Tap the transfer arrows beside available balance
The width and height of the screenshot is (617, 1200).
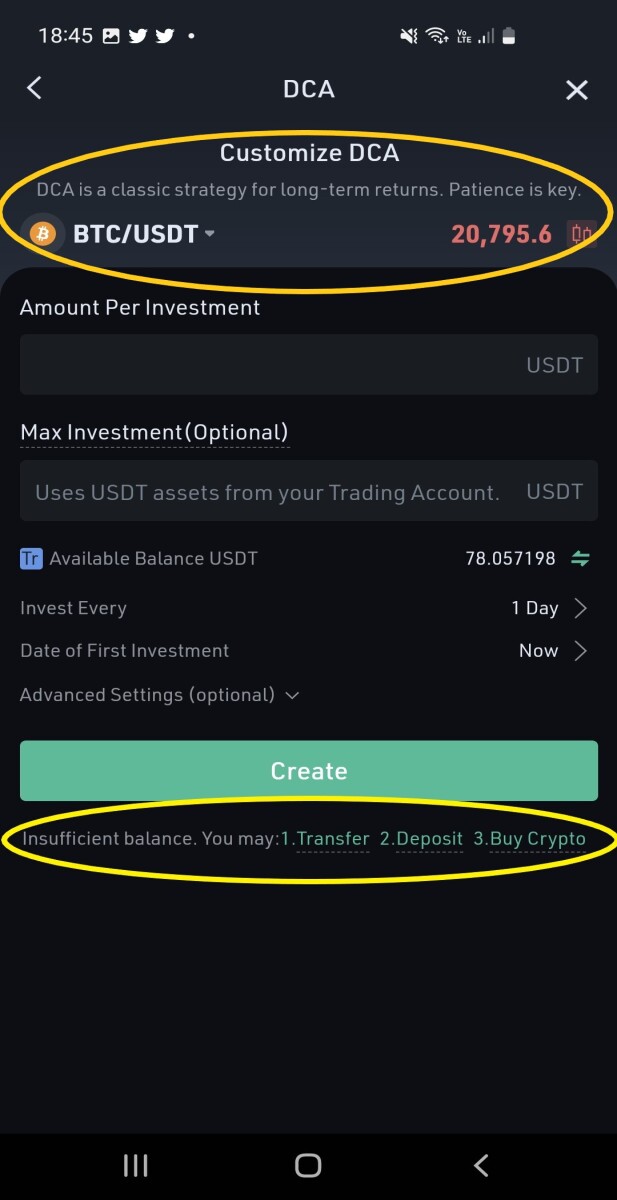(580, 558)
